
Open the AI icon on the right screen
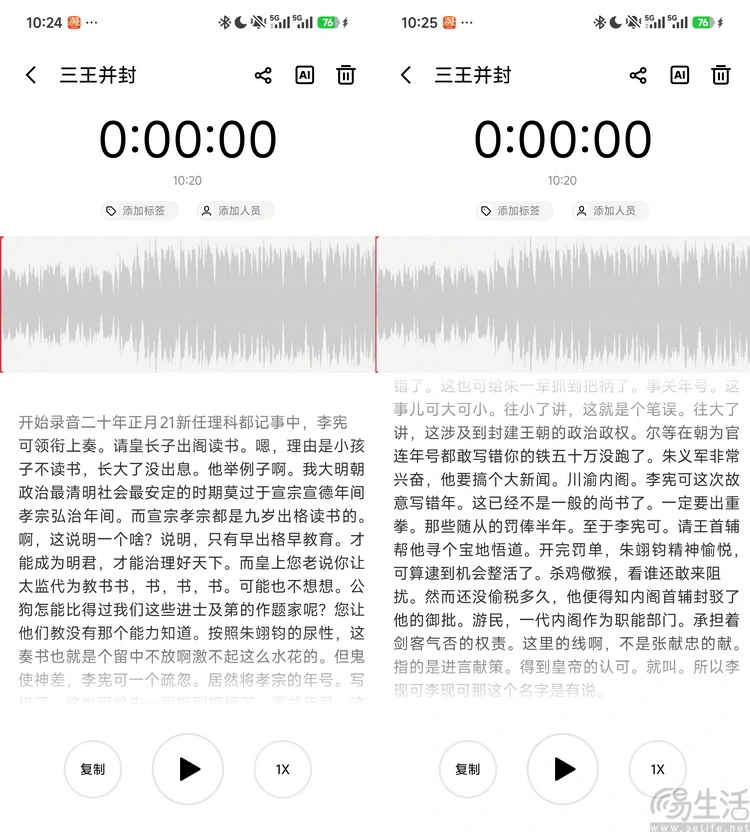[680, 75]
